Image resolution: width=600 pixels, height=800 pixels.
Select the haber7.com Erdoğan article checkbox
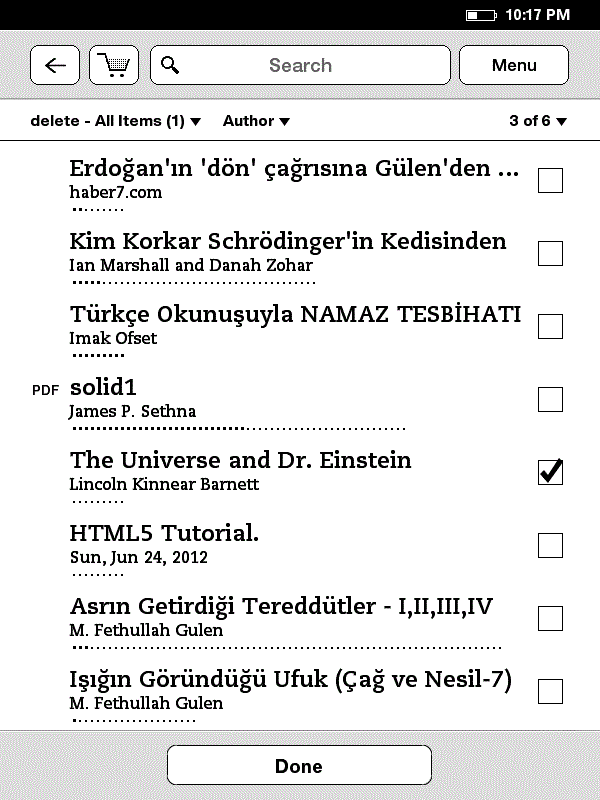(x=550, y=181)
